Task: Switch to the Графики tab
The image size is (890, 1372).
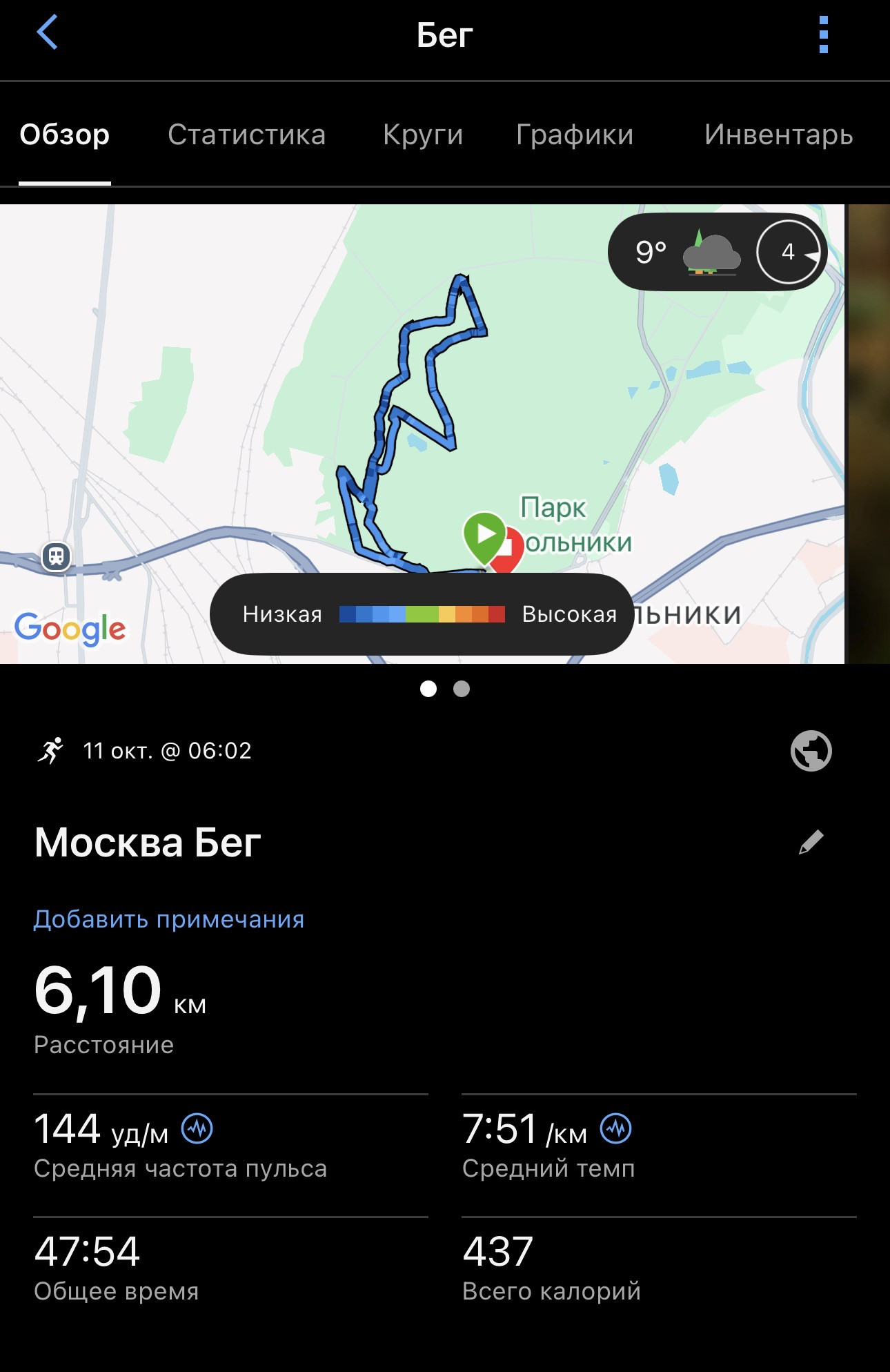Action: click(x=575, y=135)
